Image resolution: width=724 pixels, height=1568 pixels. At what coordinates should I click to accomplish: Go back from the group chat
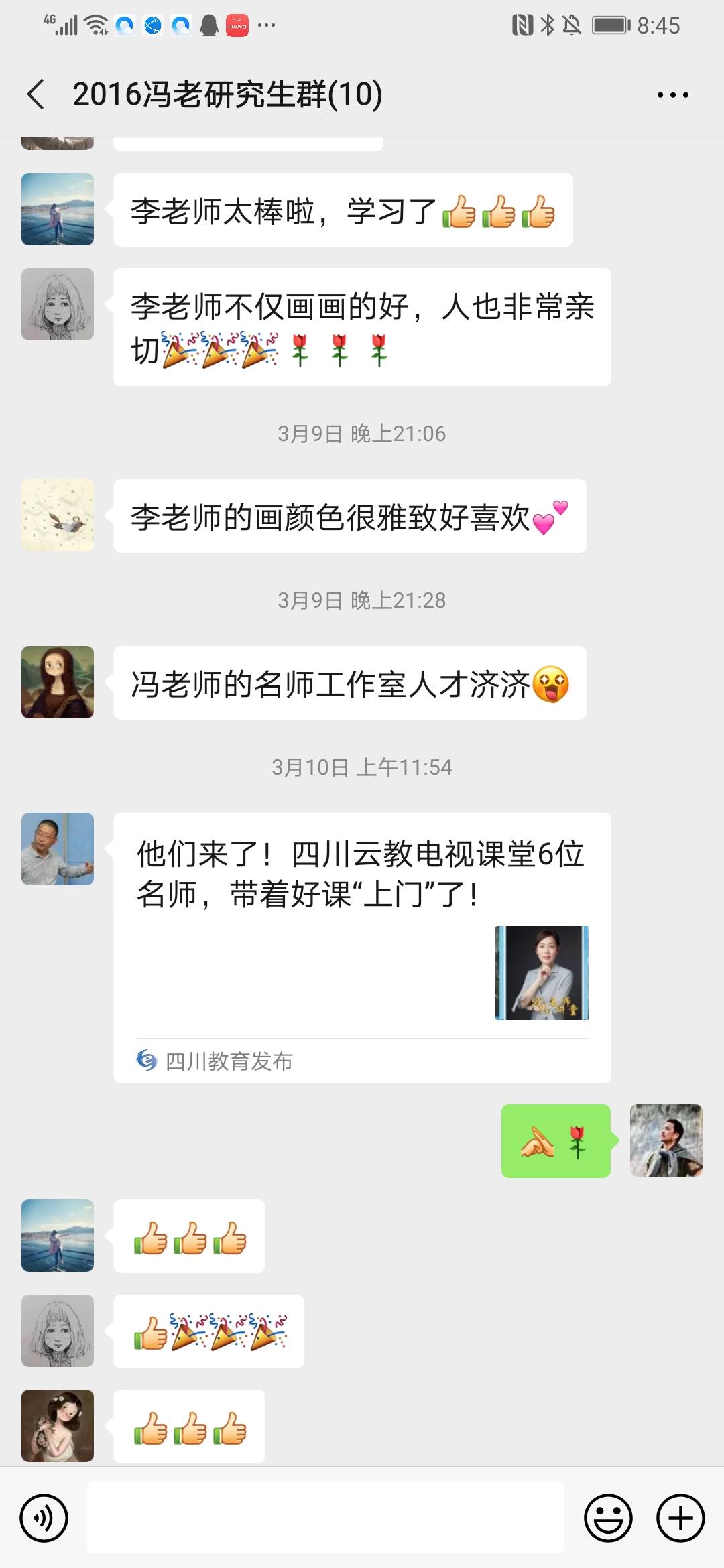(x=36, y=94)
